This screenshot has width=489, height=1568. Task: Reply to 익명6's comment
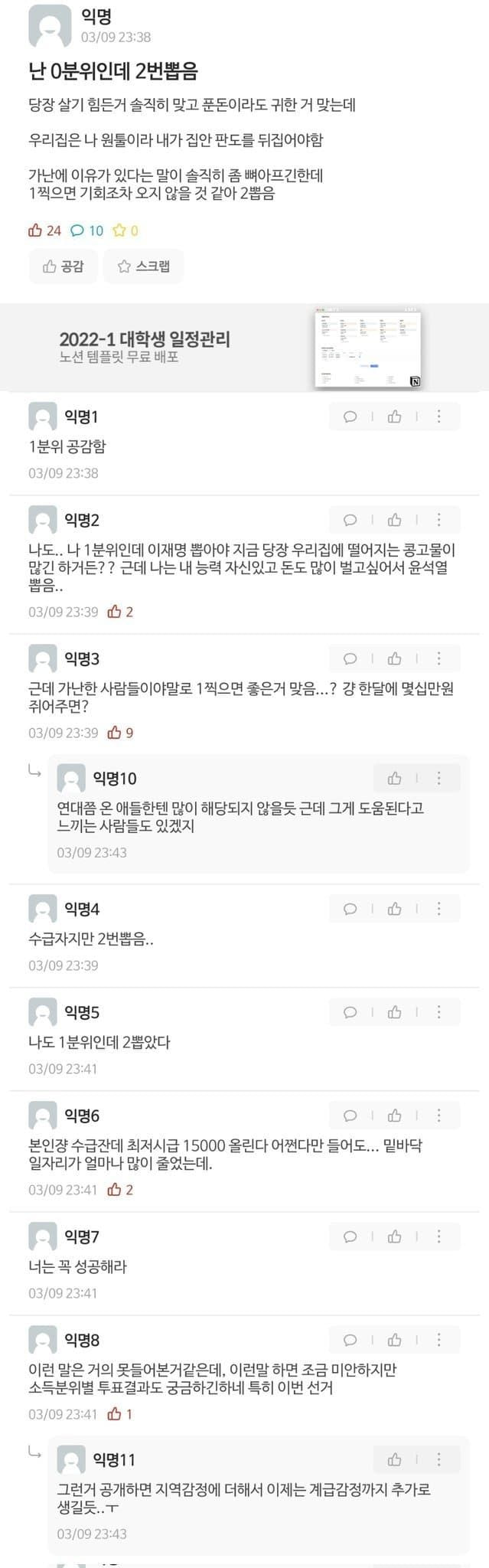point(350,1115)
